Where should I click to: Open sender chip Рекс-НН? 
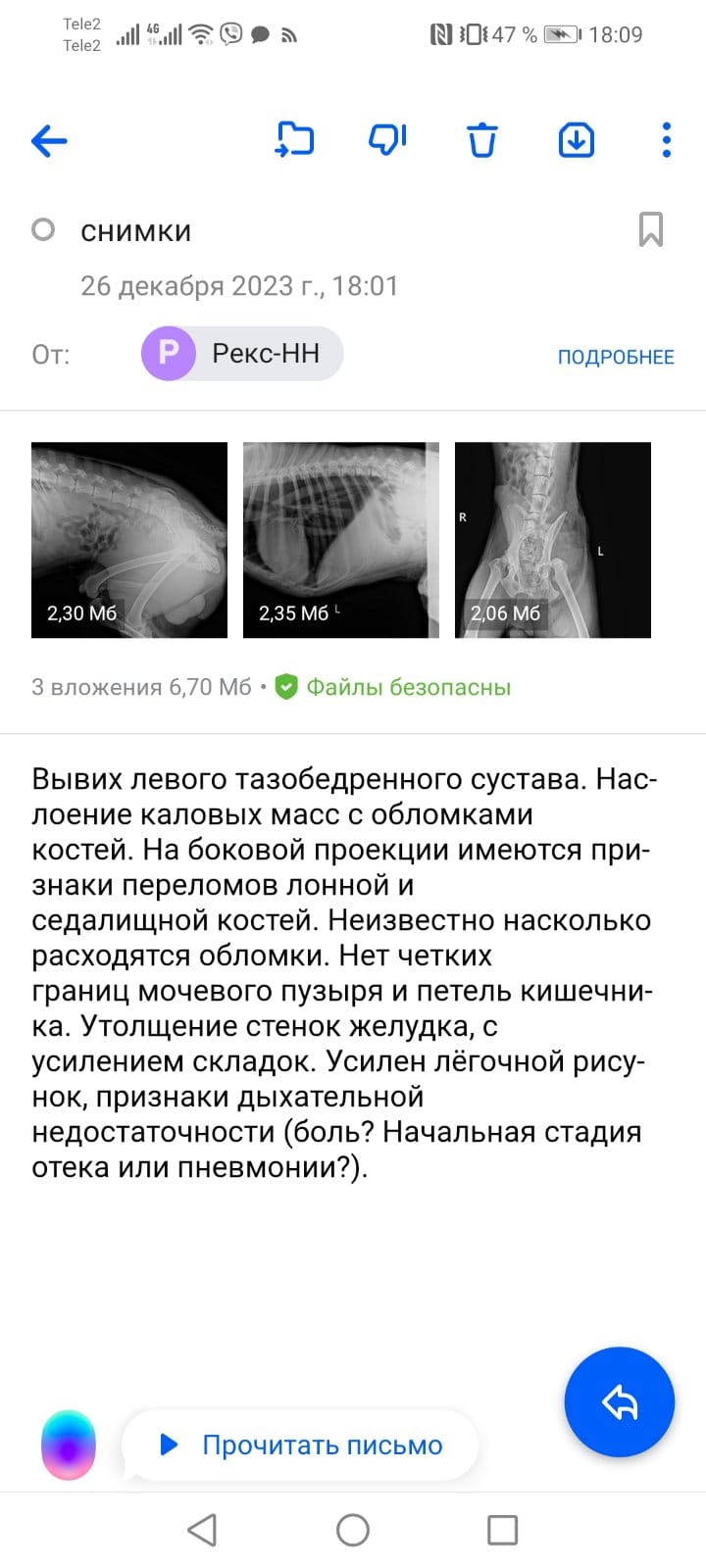(242, 354)
